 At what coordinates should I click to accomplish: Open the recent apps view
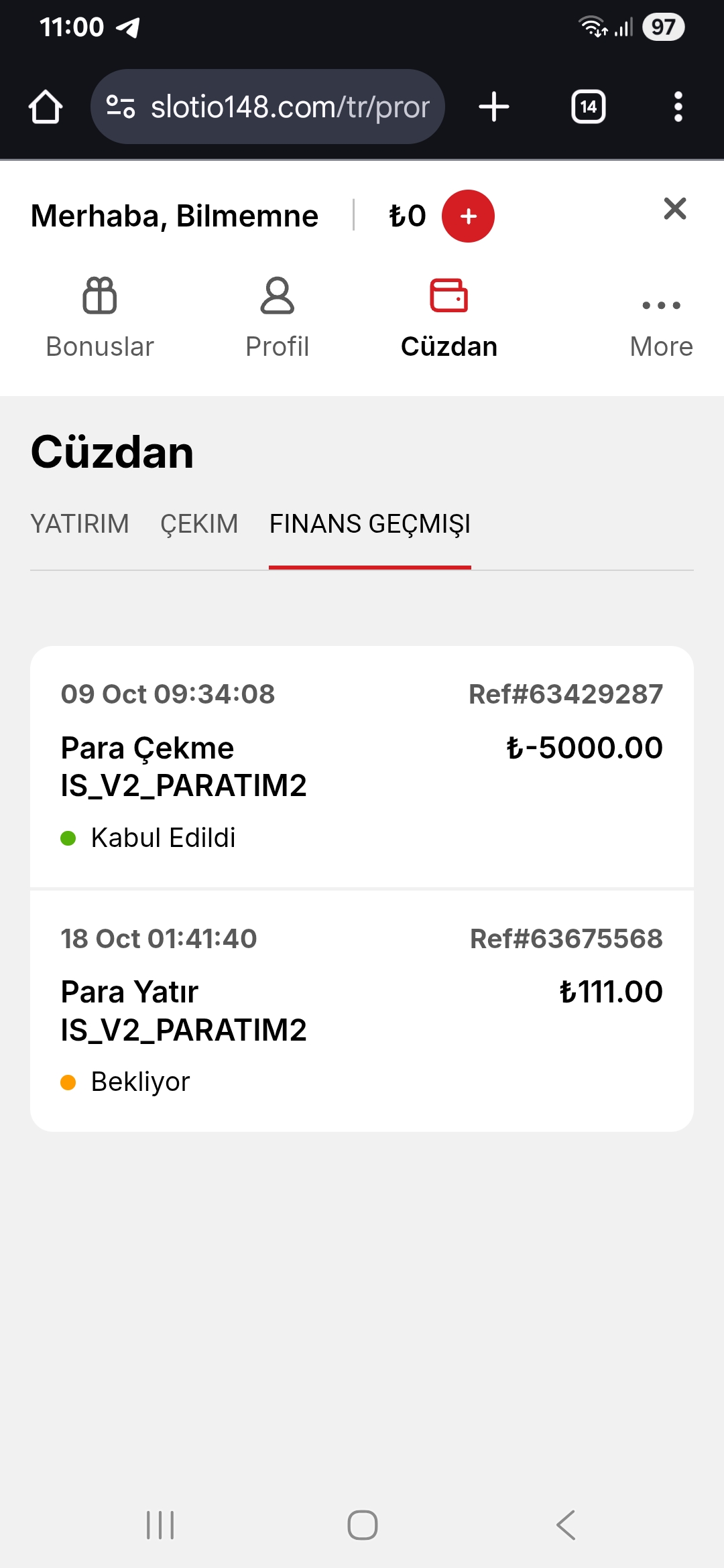coord(160,1525)
